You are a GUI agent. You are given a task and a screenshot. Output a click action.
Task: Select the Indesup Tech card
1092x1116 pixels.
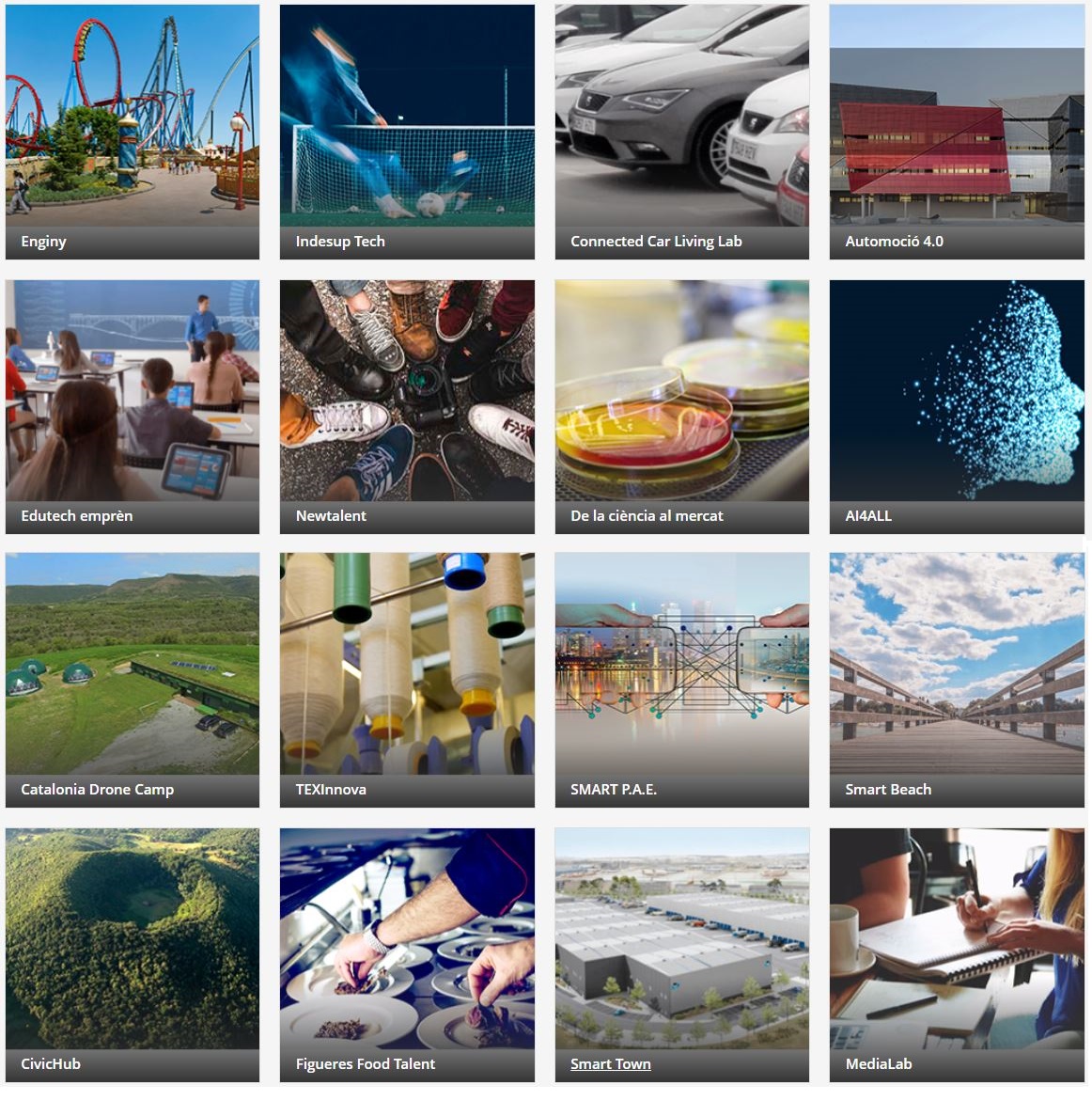point(407,132)
